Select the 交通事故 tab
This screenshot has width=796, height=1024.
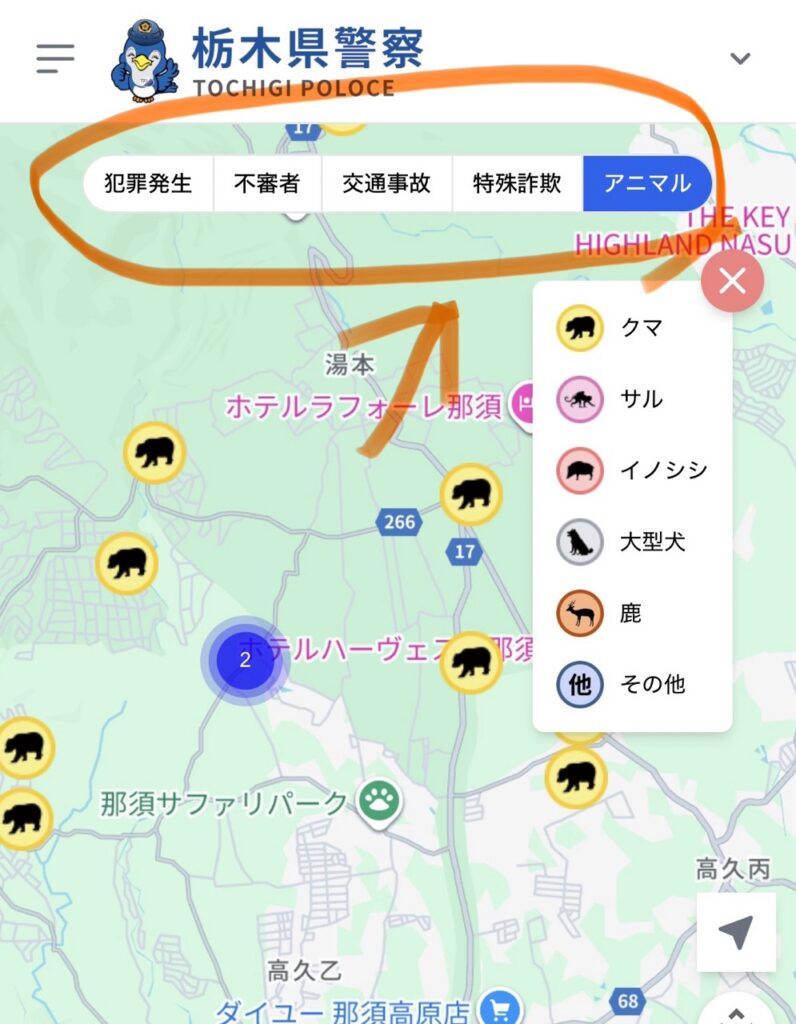[x=386, y=184]
